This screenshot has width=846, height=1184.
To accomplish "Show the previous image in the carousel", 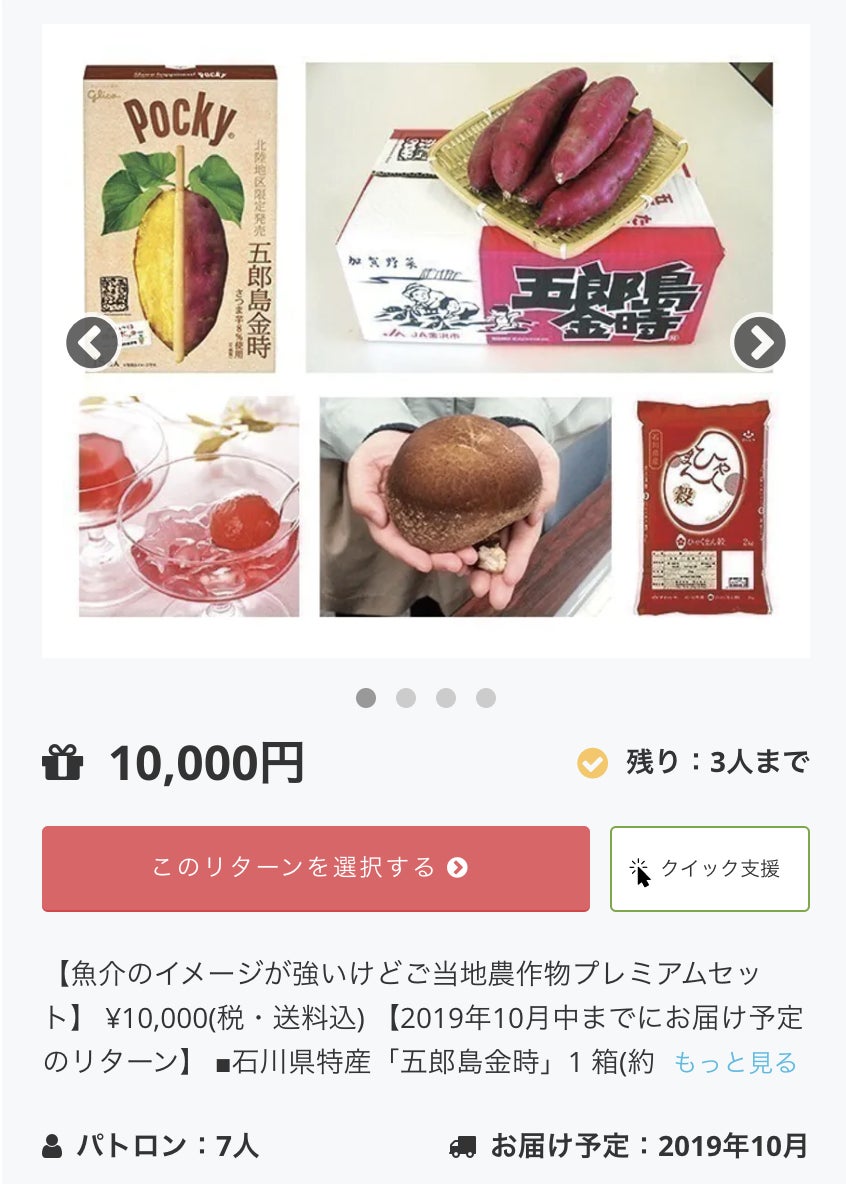I will [x=92, y=343].
